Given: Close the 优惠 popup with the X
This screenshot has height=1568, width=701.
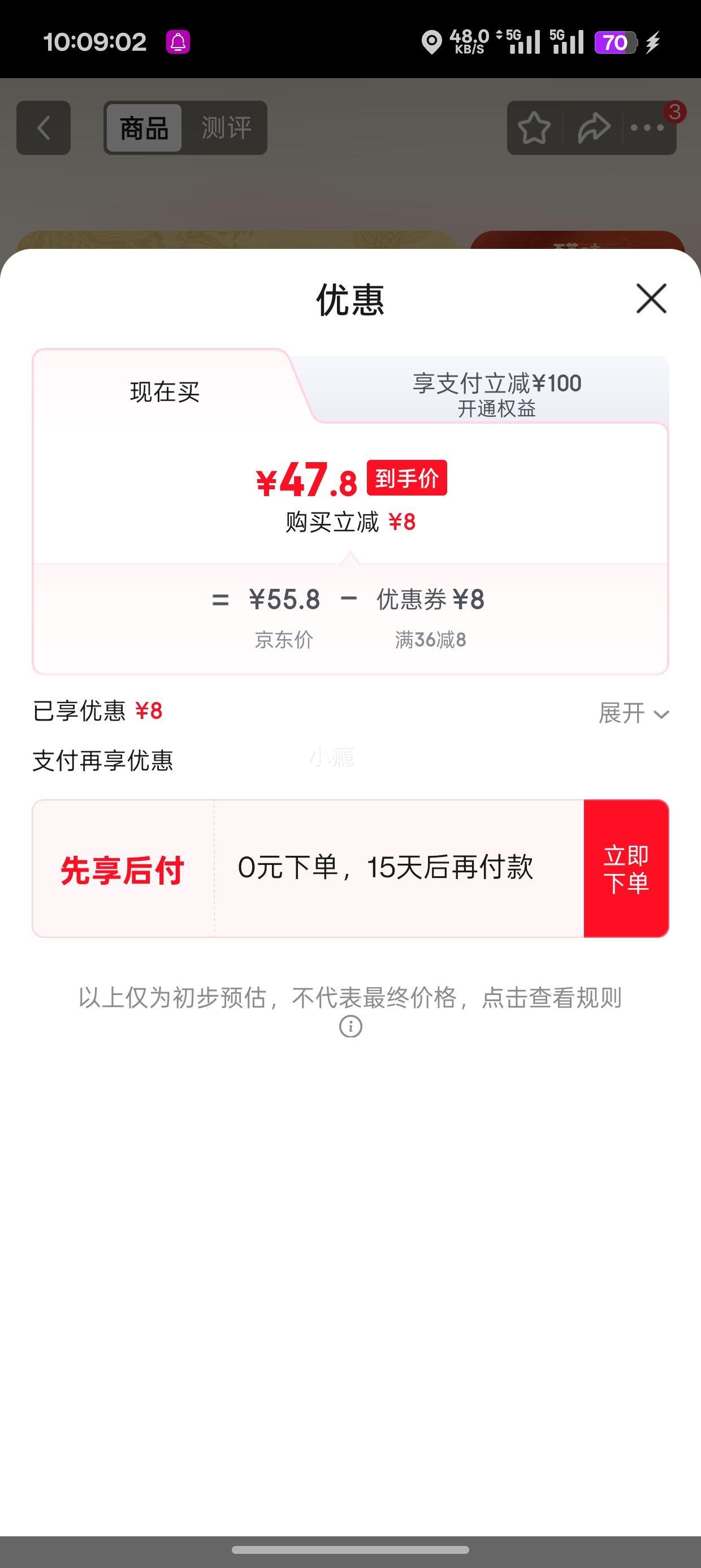Looking at the screenshot, I should coord(650,299).
